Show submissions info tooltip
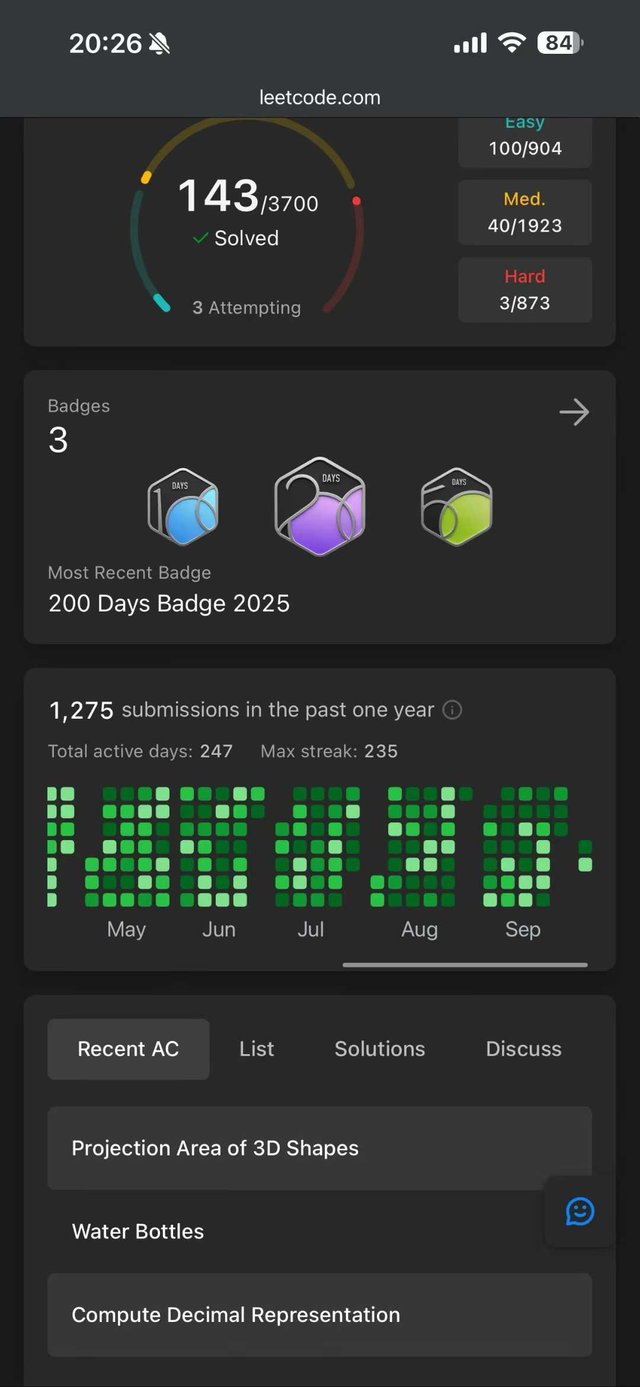 tap(452, 710)
